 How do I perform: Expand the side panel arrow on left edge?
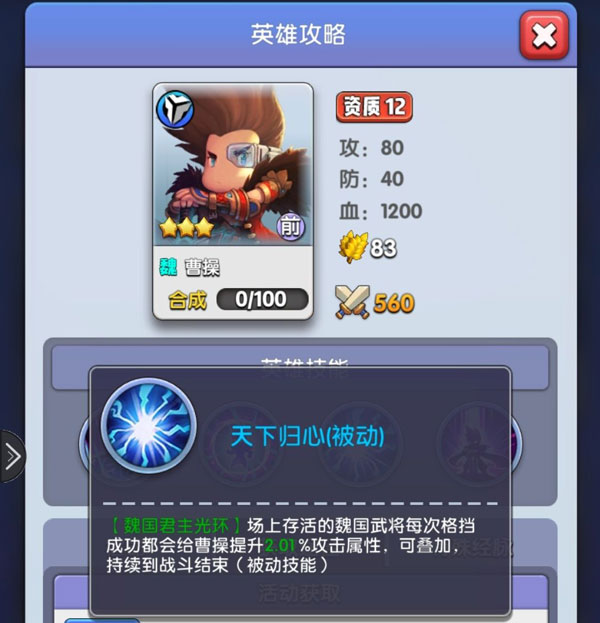[x=12, y=457]
